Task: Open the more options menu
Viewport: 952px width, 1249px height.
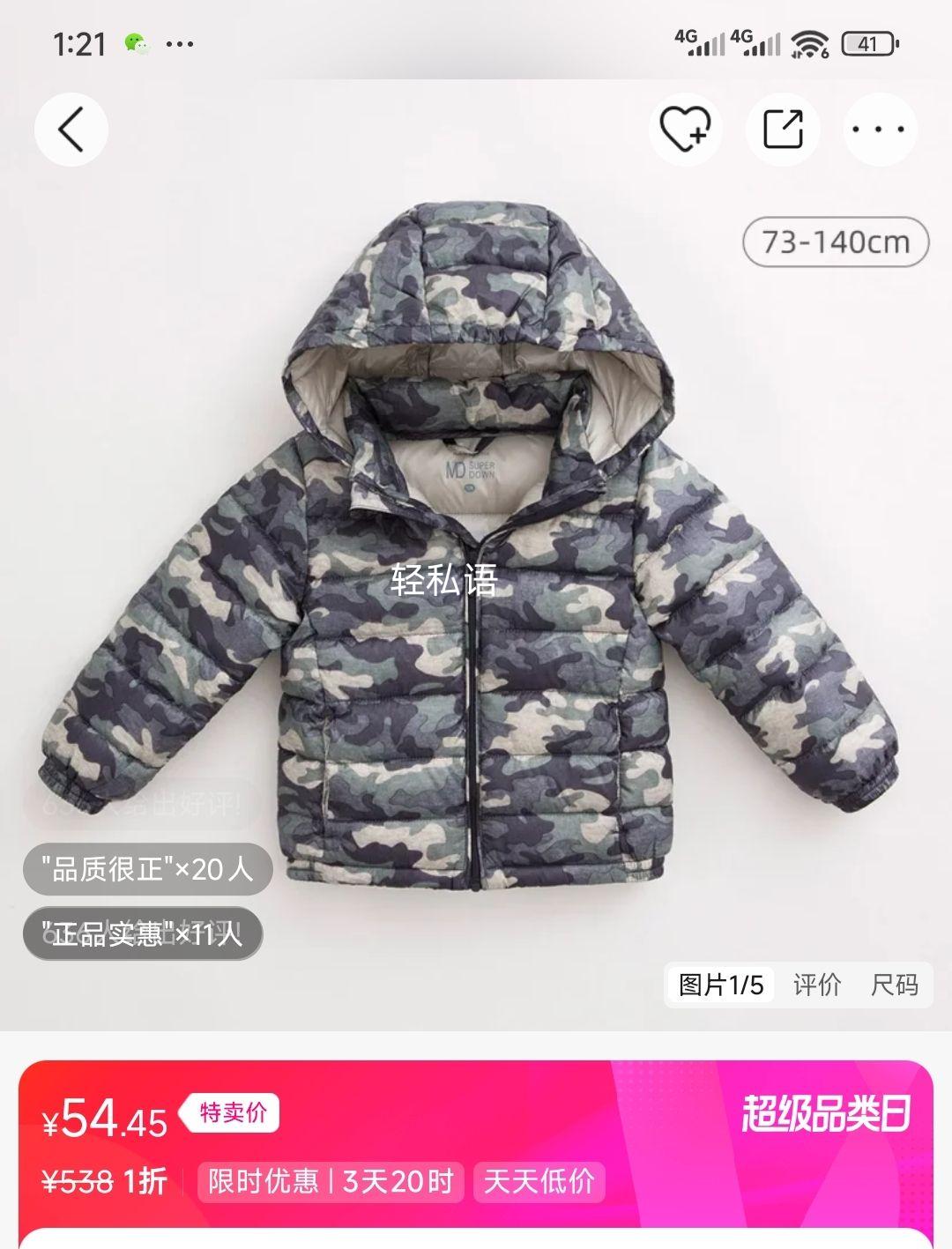Action: click(x=877, y=129)
